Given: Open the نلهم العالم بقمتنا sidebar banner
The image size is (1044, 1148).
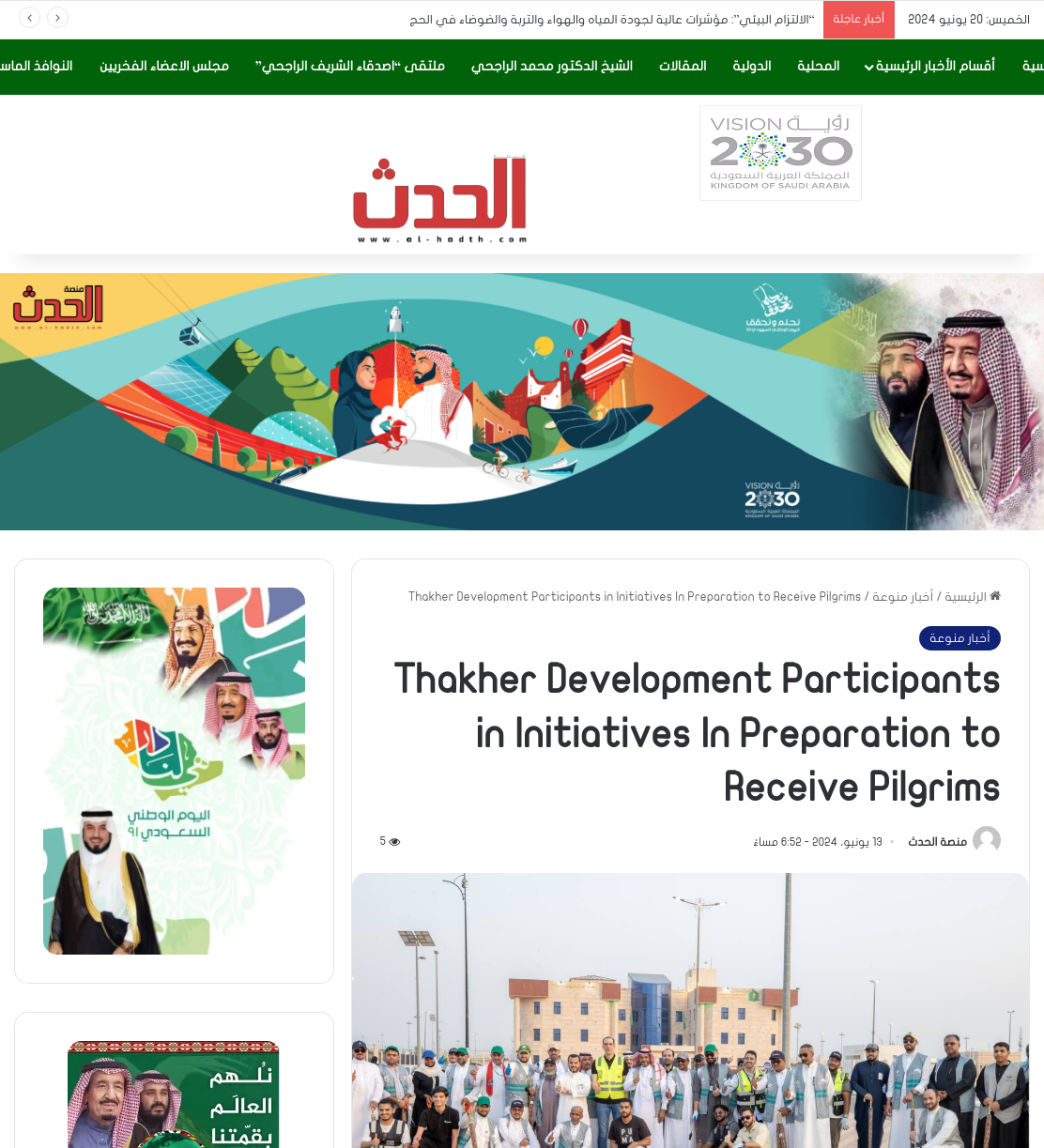Looking at the screenshot, I should (x=174, y=1094).
